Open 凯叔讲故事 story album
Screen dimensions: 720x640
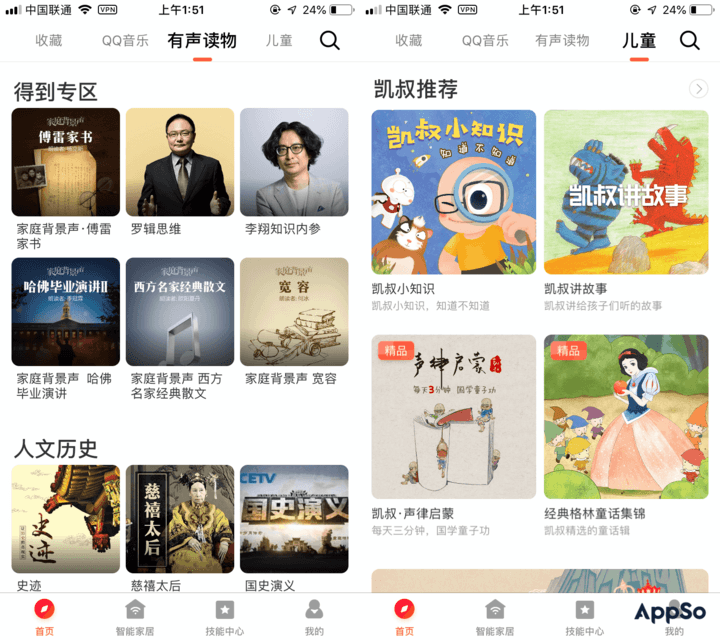tap(626, 192)
